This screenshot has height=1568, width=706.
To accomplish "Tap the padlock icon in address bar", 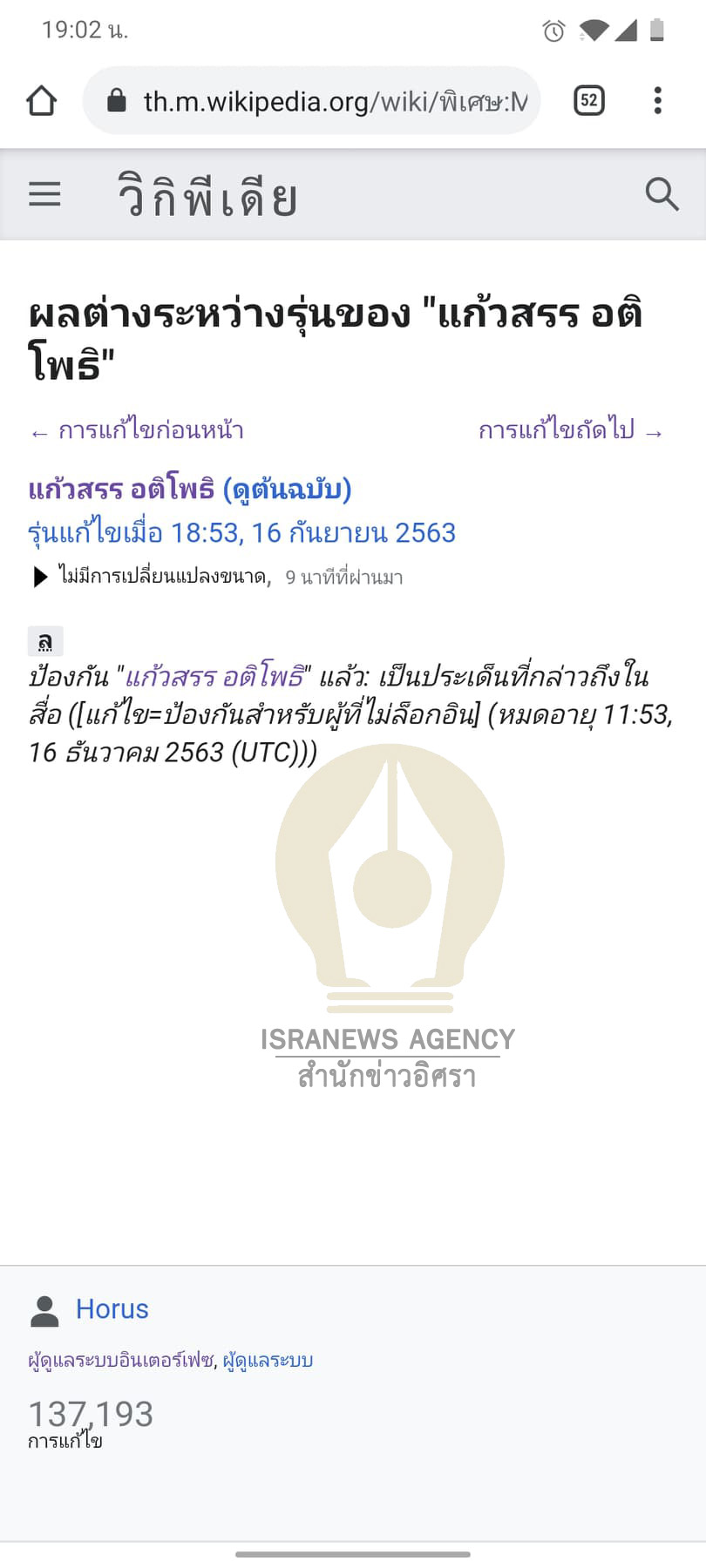I will 116,100.
